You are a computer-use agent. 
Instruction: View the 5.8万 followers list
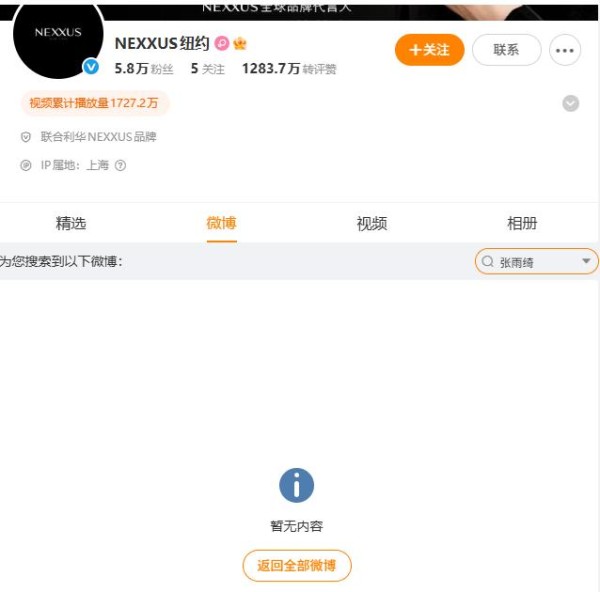144,69
